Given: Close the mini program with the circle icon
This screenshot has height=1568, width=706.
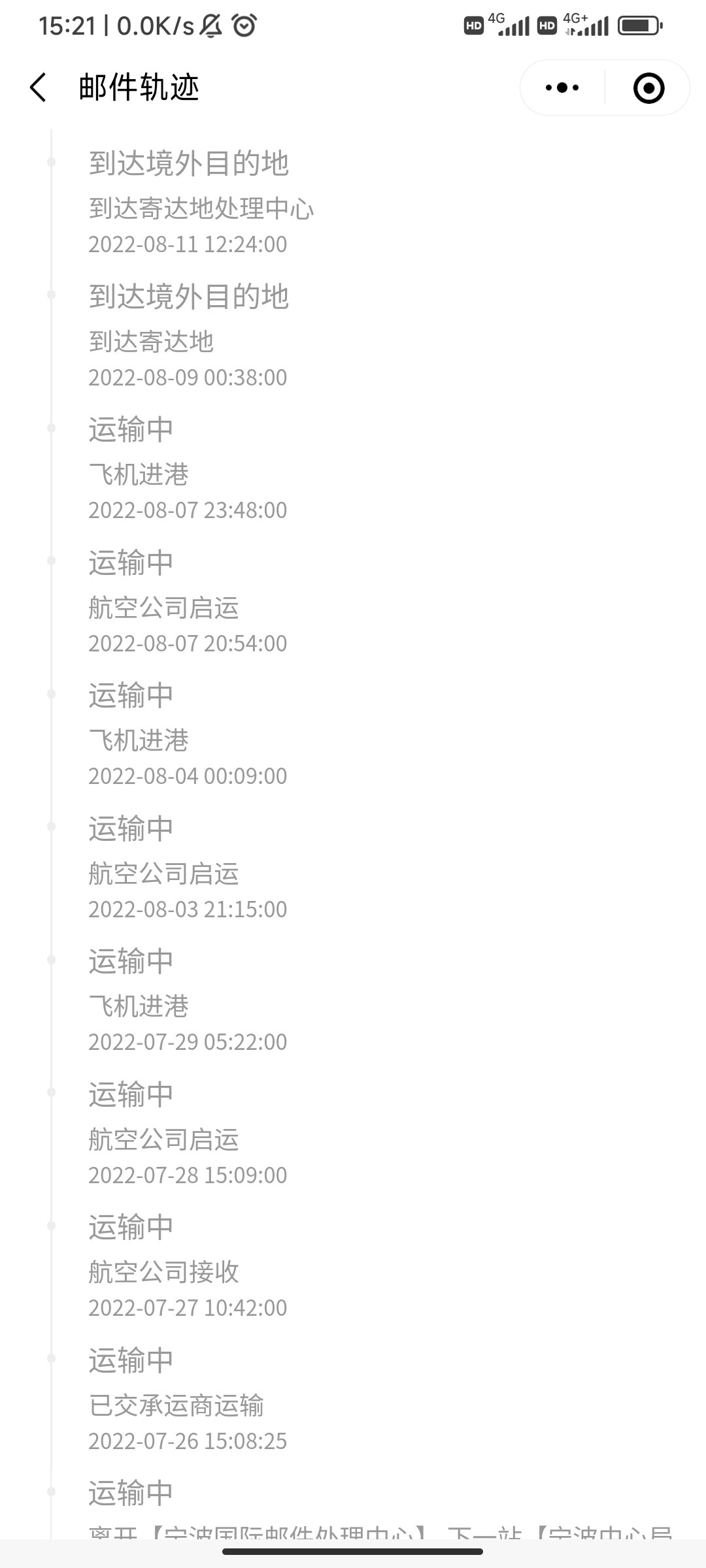Looking at the screenshot, I should pyautogui.click(x=648, y=88).
